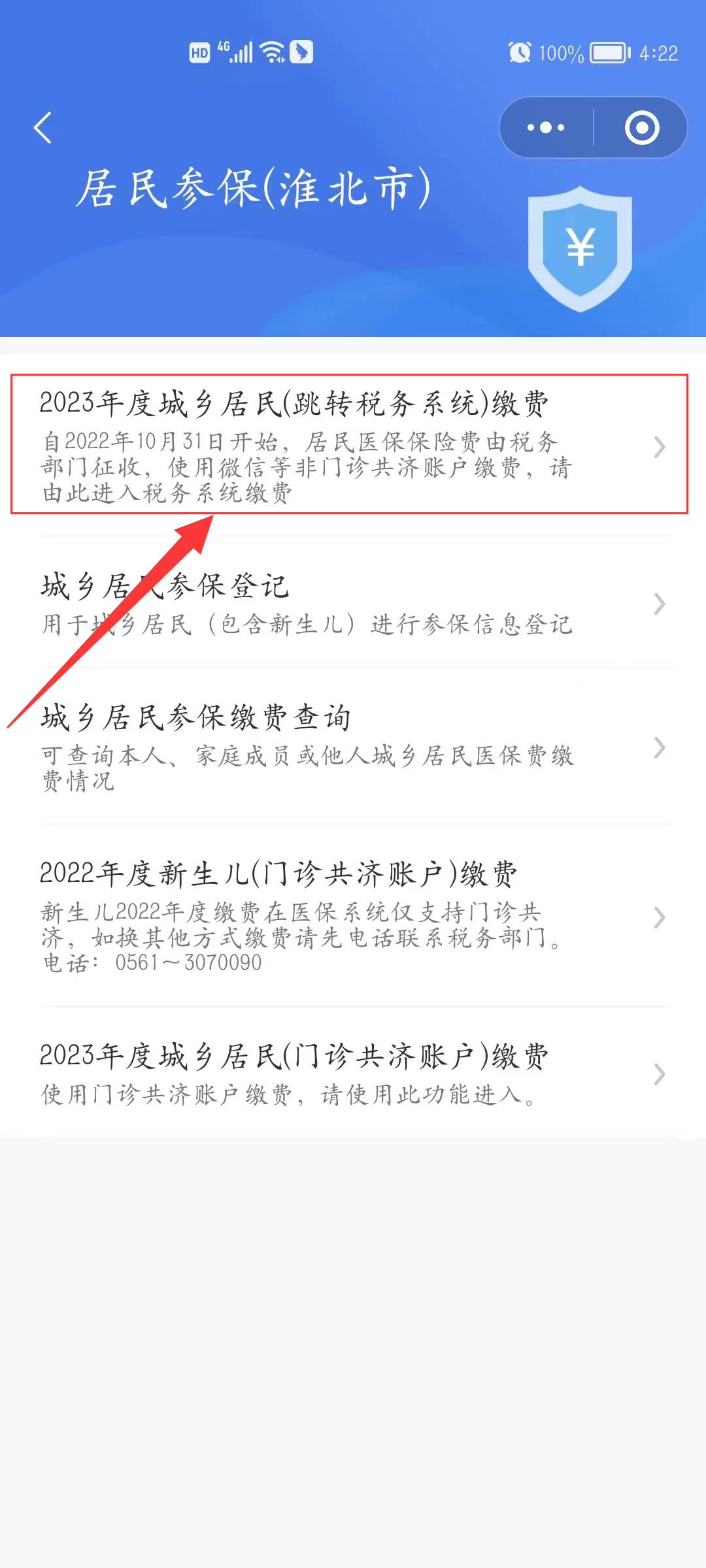Go back using the top-left arrow
Screen dimensions: 706x1568
point(43,127)
